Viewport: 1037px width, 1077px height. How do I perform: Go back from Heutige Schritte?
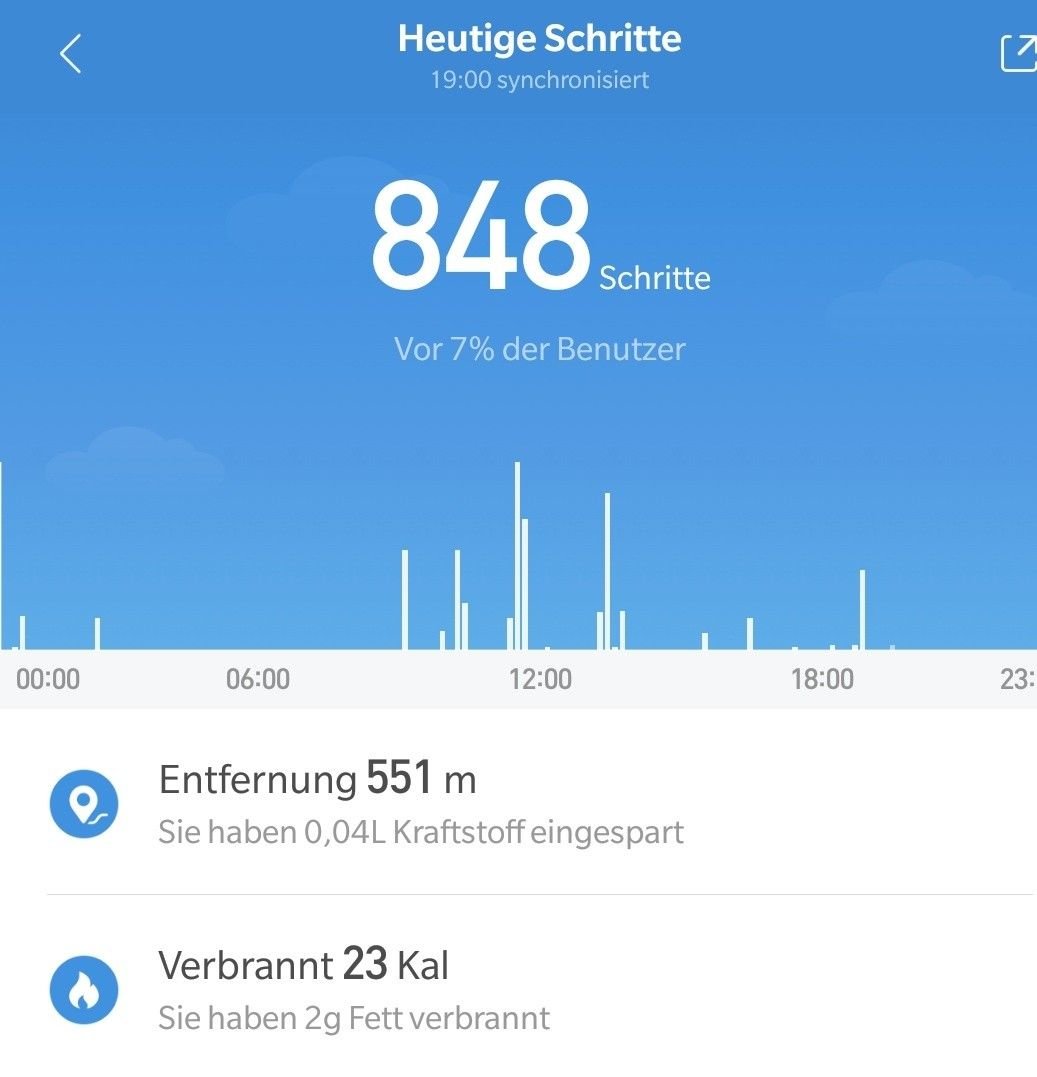coord(70,54)
